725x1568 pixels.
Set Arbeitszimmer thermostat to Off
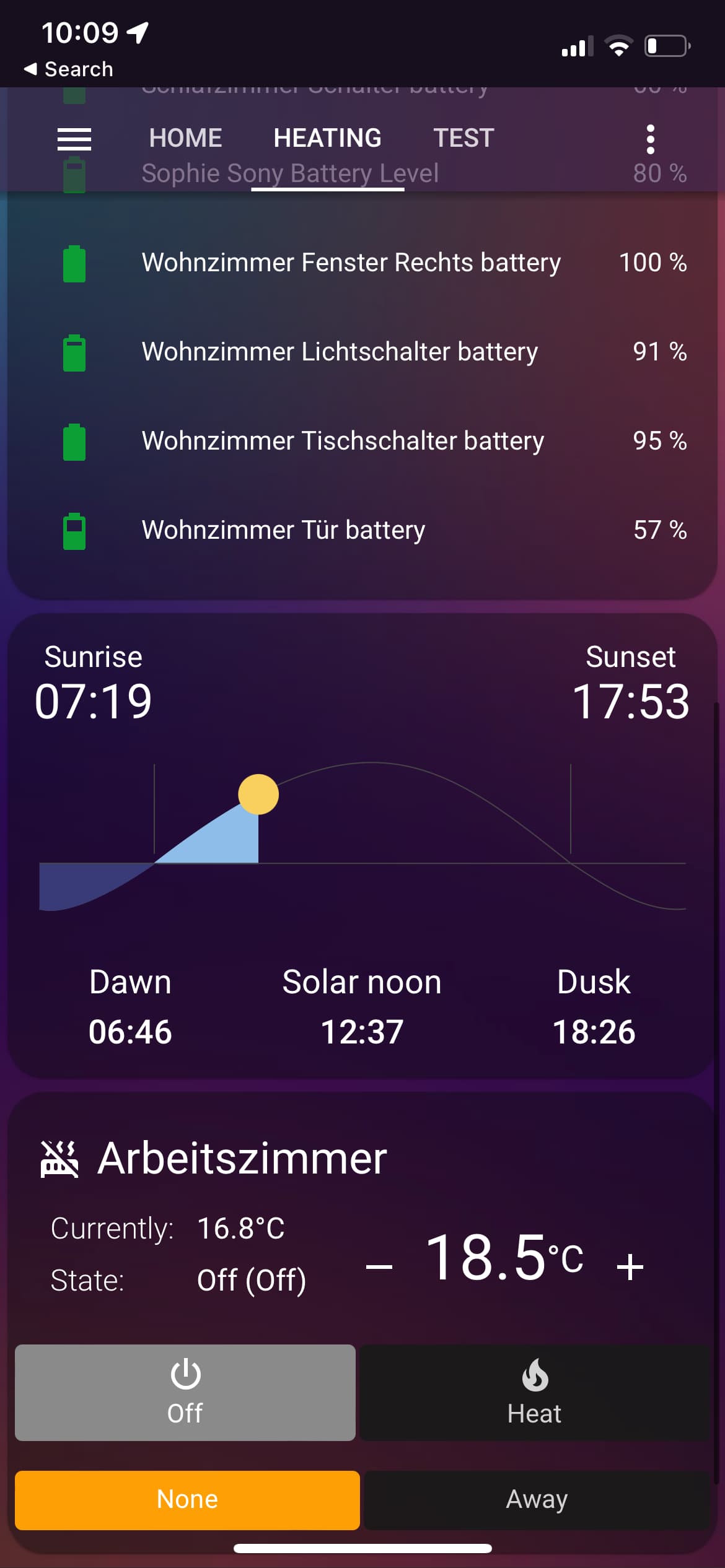pos(185,1392)
